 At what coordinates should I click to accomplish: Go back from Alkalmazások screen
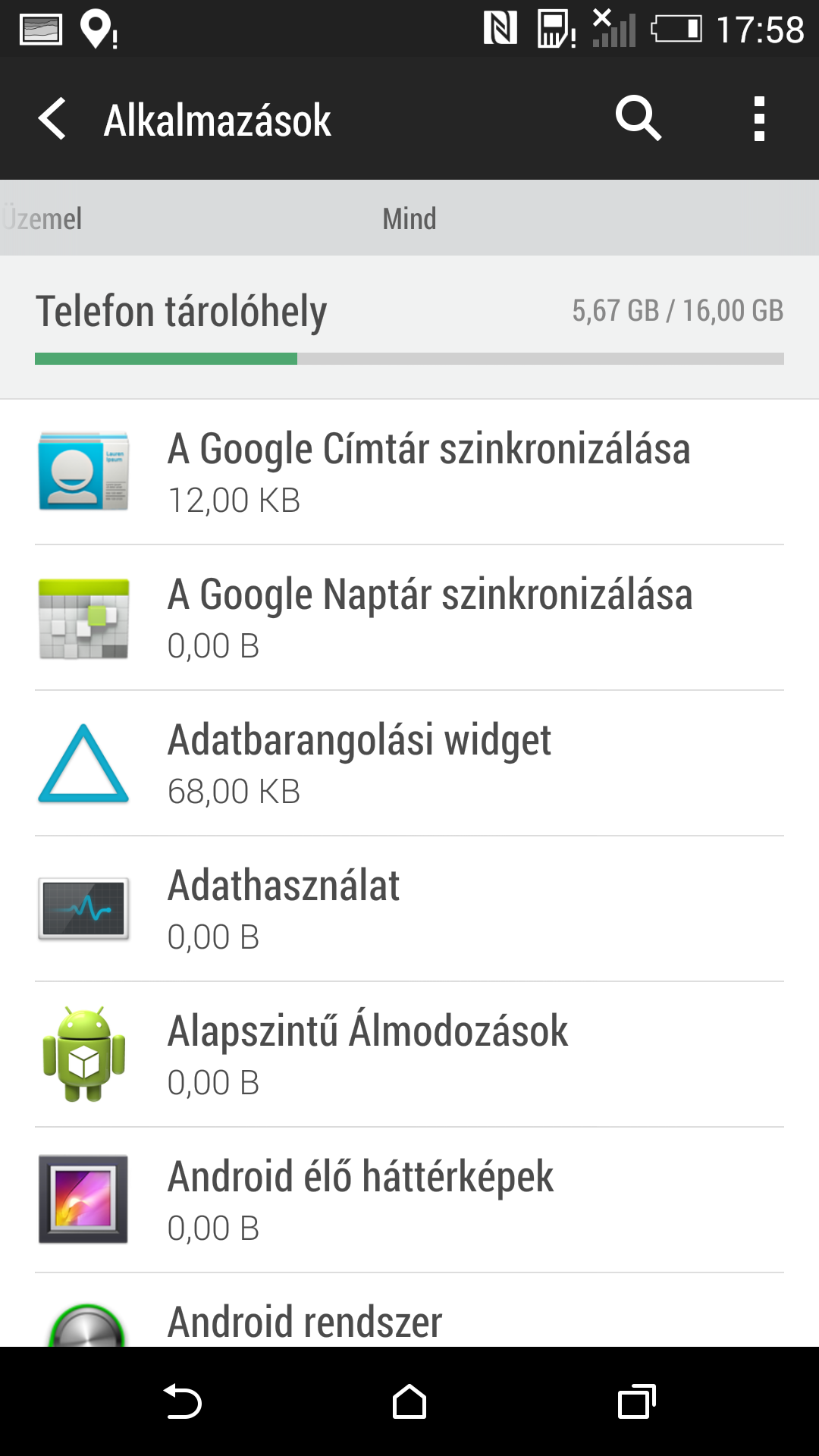[x=52, y=119]
